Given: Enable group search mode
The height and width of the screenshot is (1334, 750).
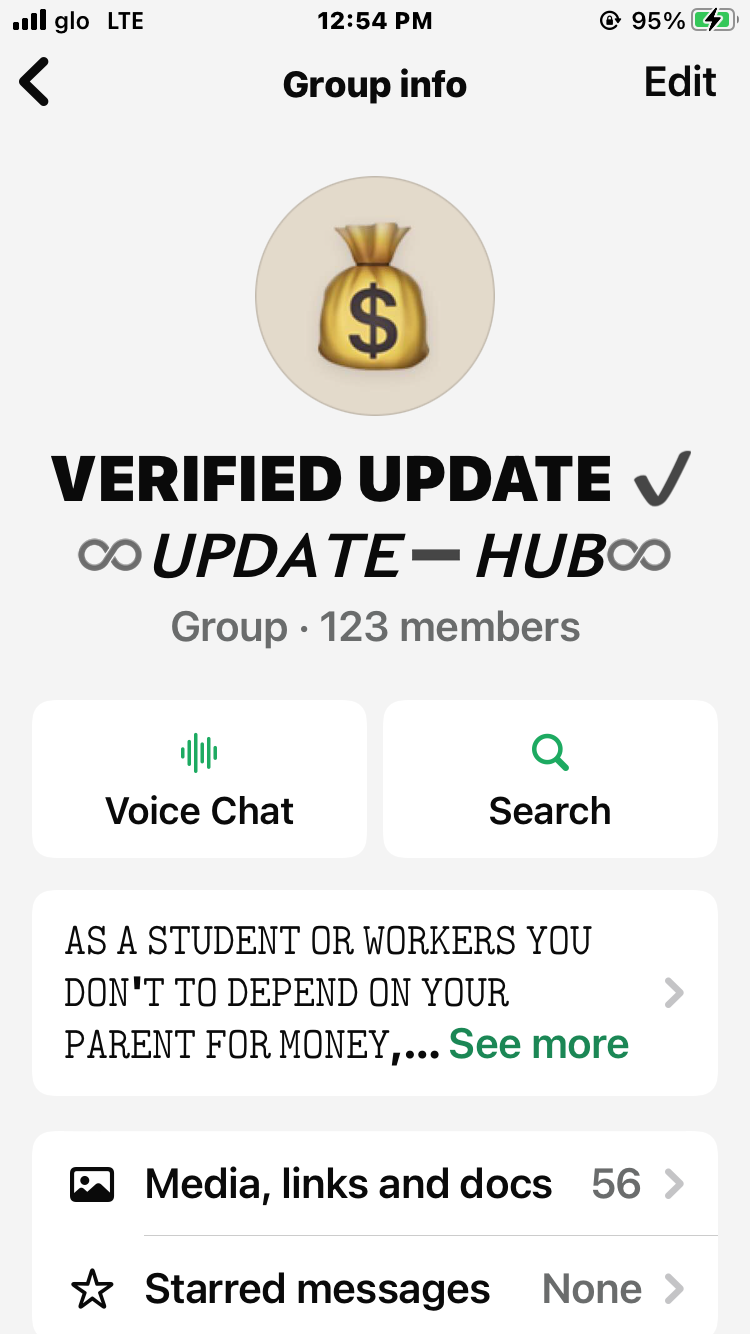Looking at the screenshot, I should (x=549, y=780).
